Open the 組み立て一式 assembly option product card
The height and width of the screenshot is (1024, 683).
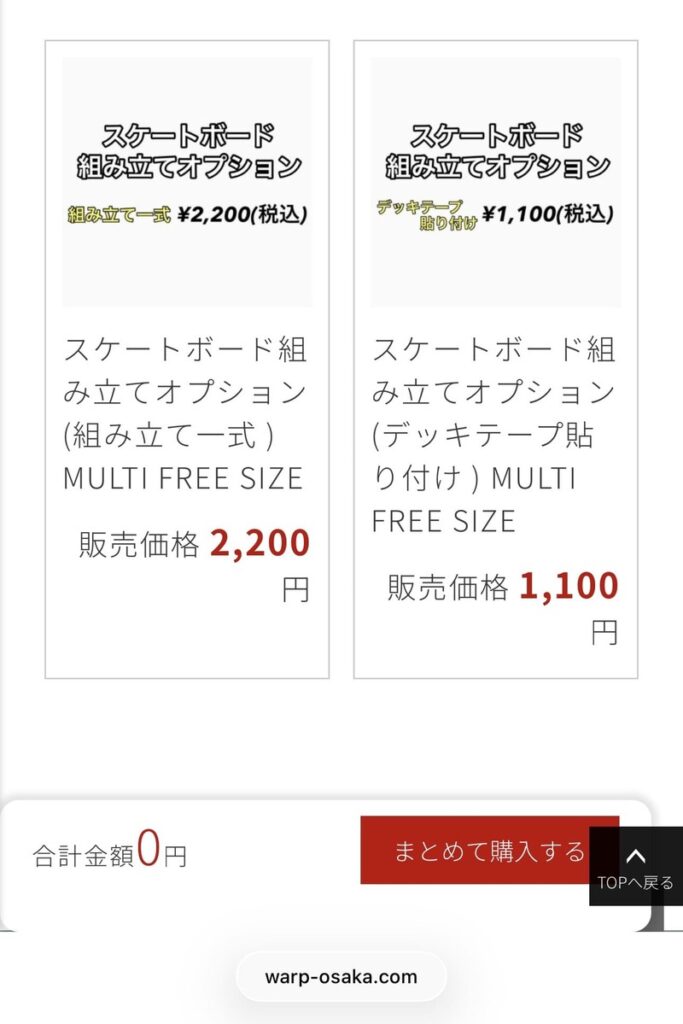[x=187, y=360]
